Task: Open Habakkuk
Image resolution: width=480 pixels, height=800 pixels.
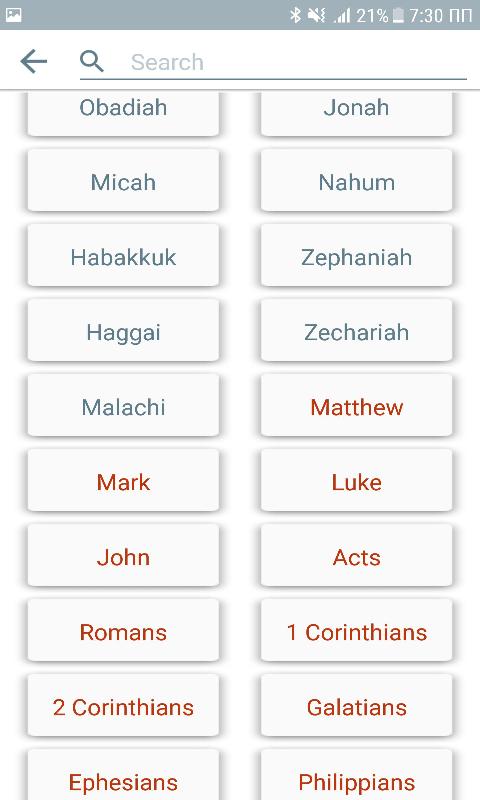Action: (123, 256)
